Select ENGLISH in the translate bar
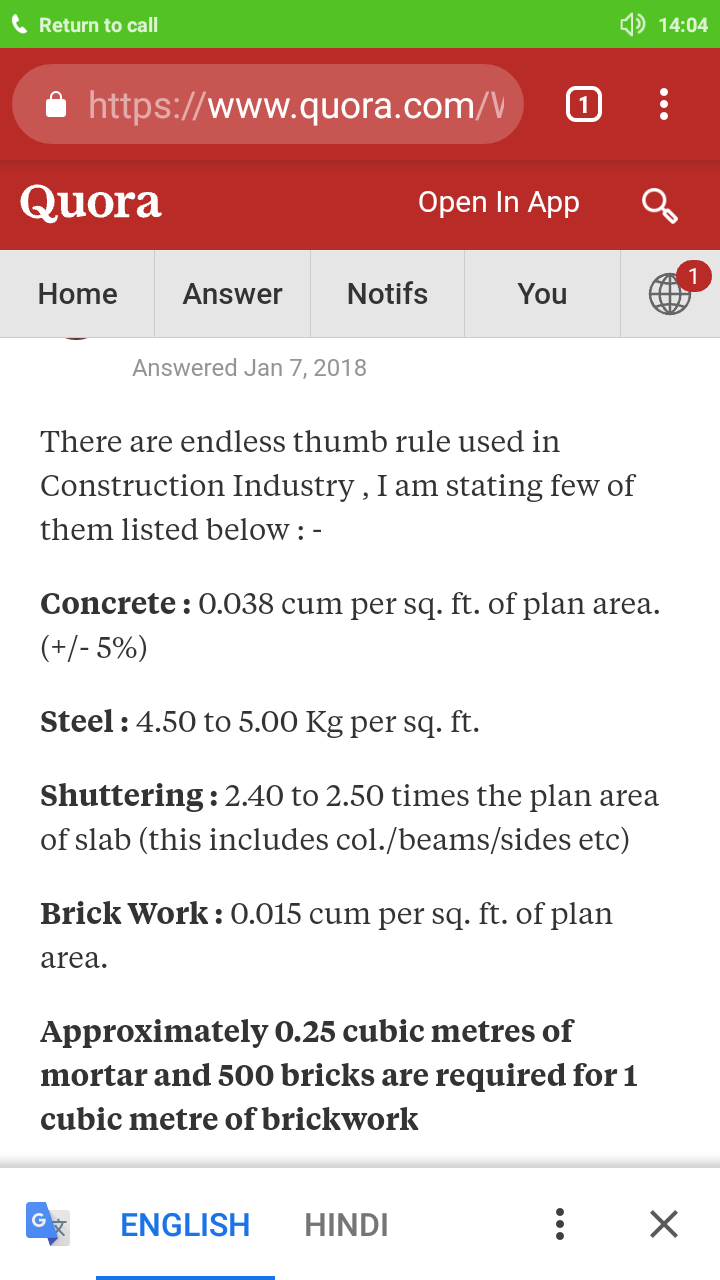Image resolution: width=720 pixels, height=1280 pixels. [185, 1225]
